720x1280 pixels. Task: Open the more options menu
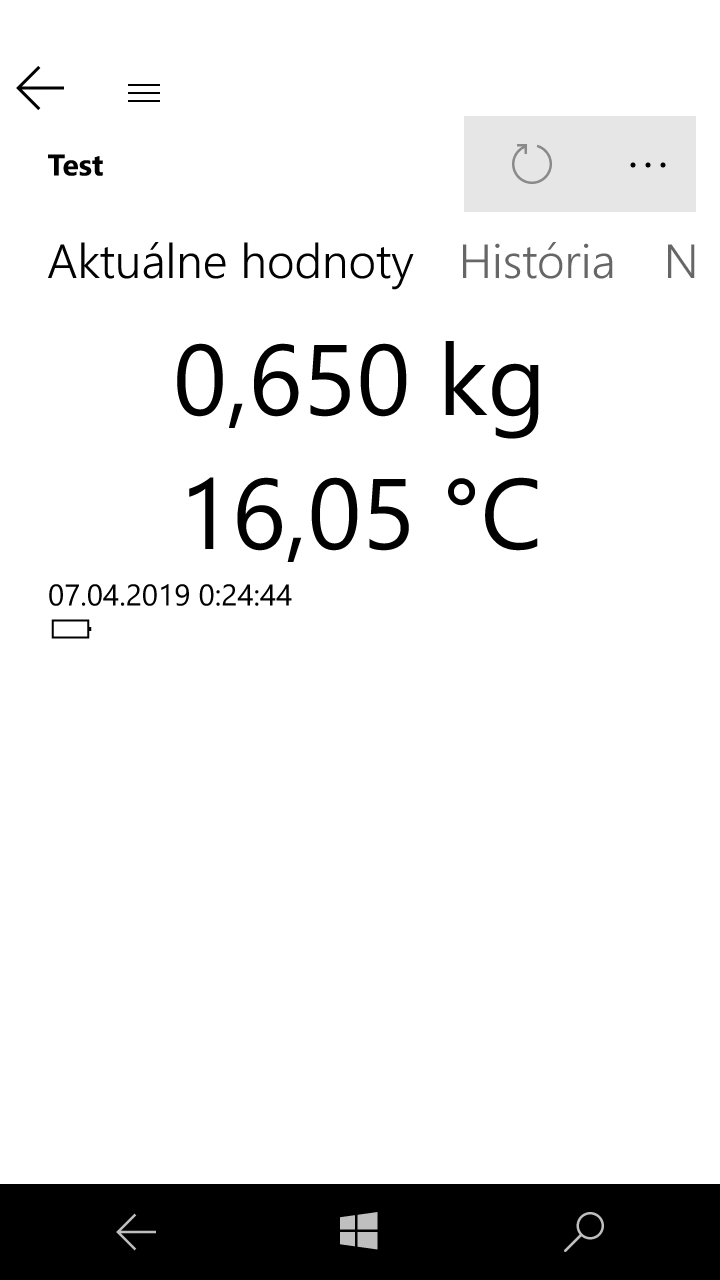coord(647,164)
